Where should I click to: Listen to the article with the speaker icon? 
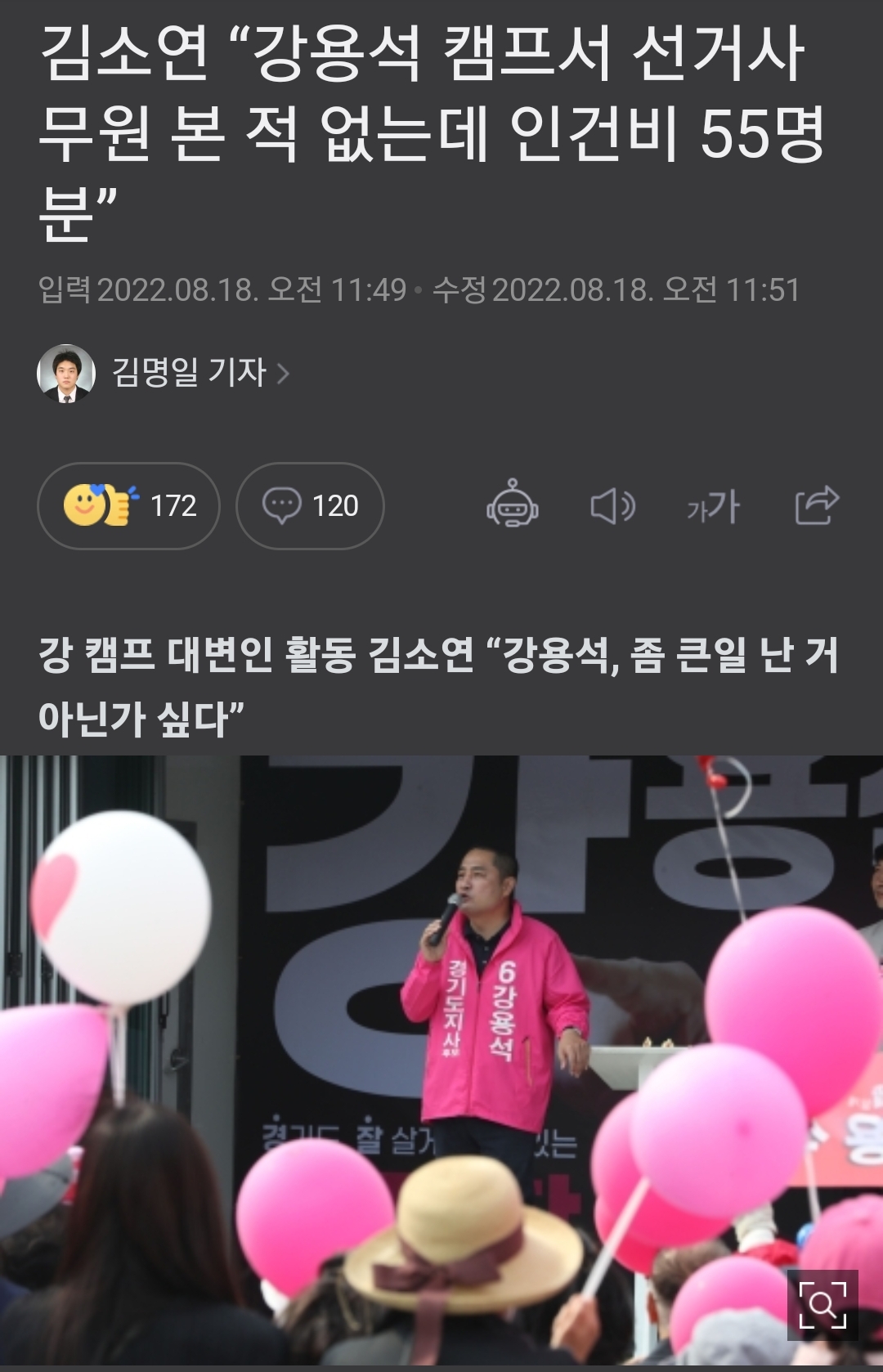[x=612, y=506]
